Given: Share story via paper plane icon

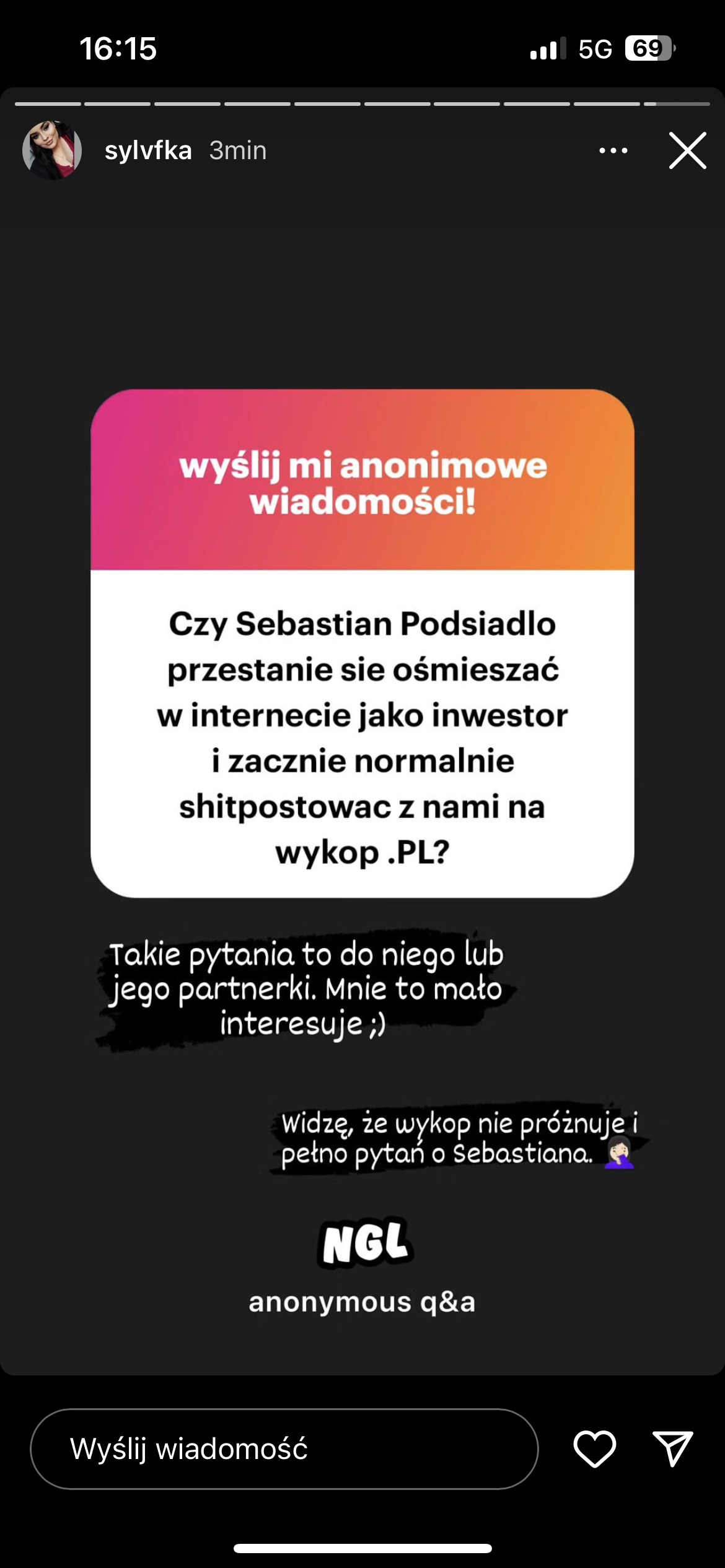Looking at the screenshot, I should (x=673, y=1449).
